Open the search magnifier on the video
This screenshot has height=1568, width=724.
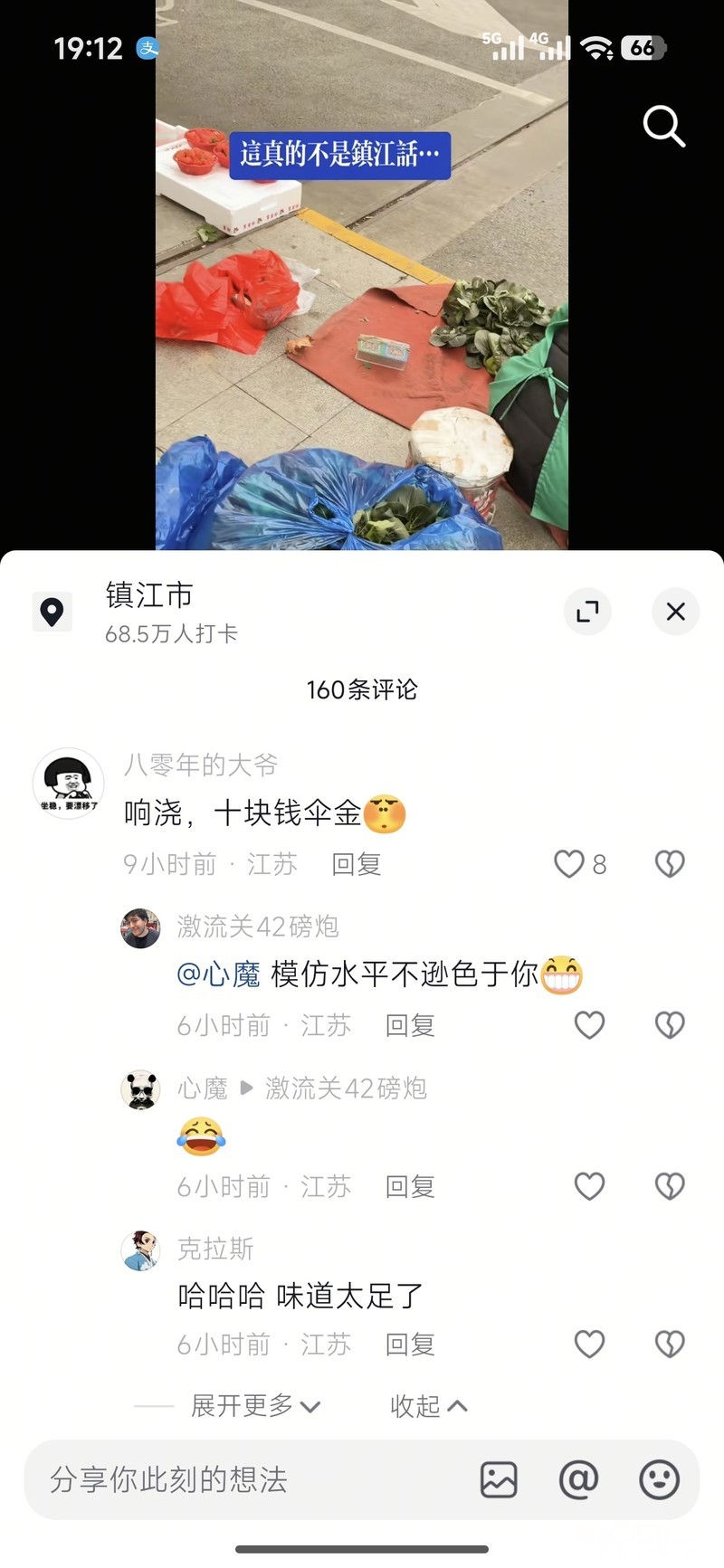[663, 126]
